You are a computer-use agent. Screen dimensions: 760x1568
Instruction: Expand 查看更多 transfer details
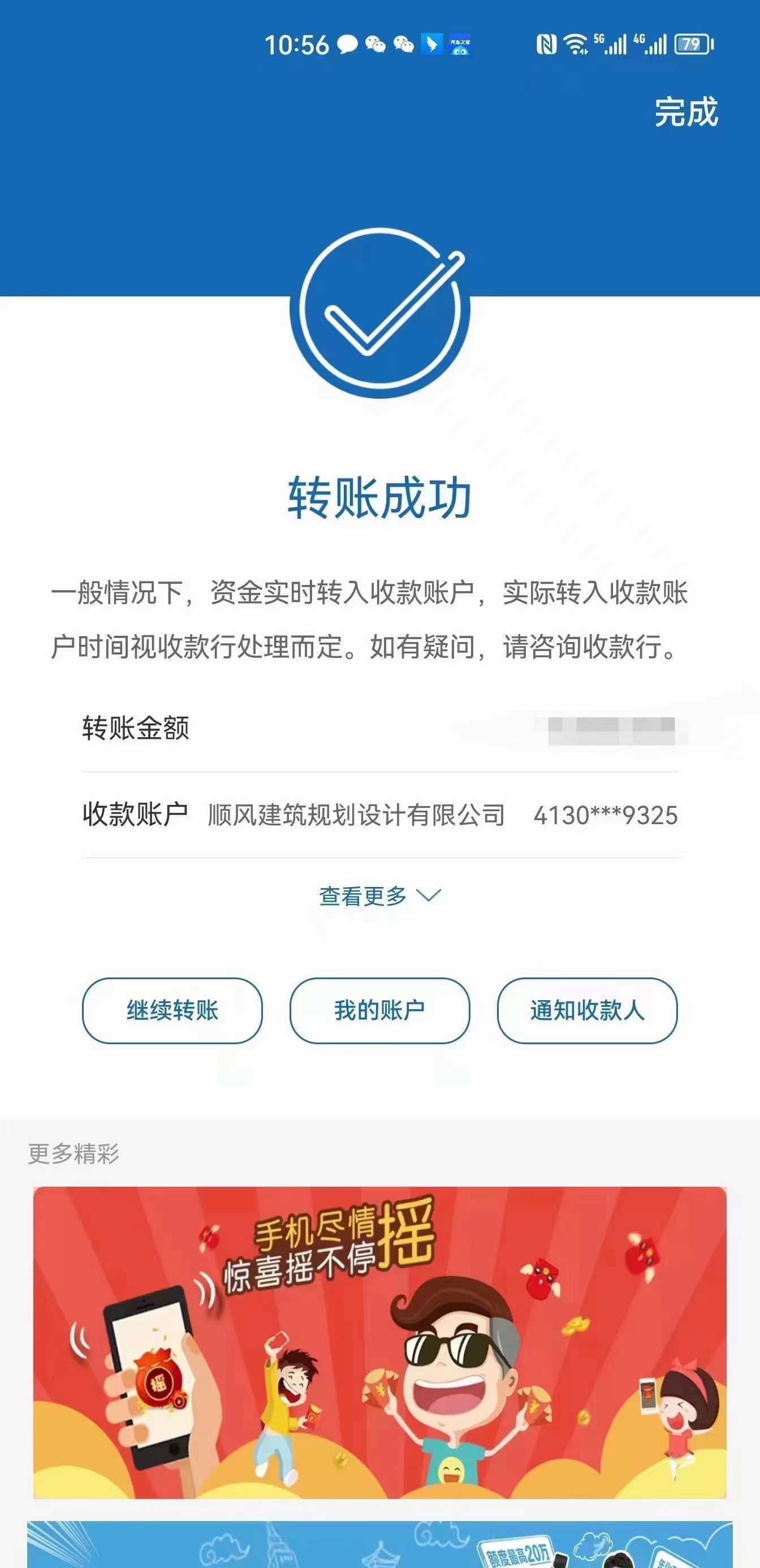[x=379, y=895]
